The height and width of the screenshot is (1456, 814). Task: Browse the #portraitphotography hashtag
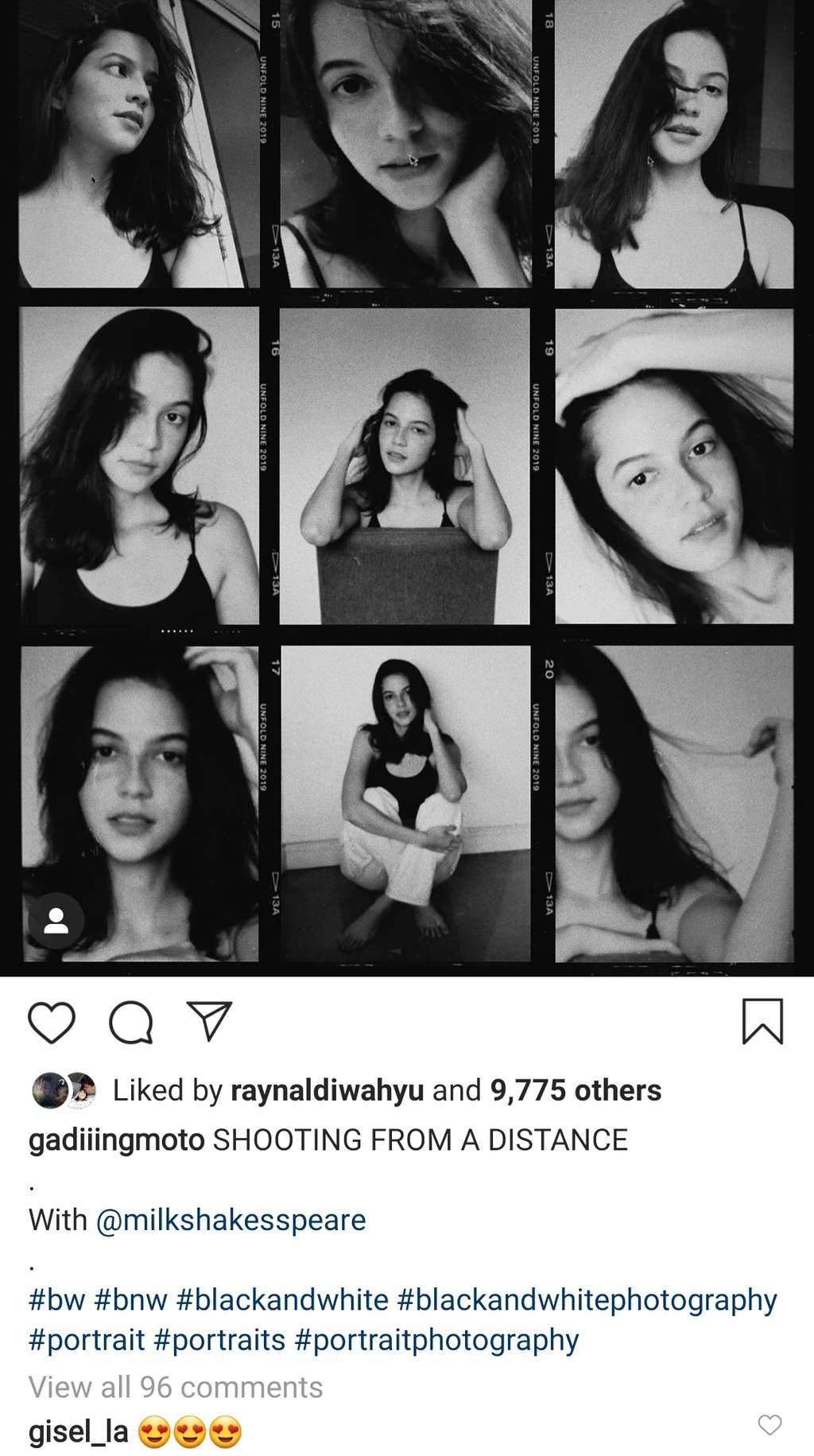(436, 1340)
